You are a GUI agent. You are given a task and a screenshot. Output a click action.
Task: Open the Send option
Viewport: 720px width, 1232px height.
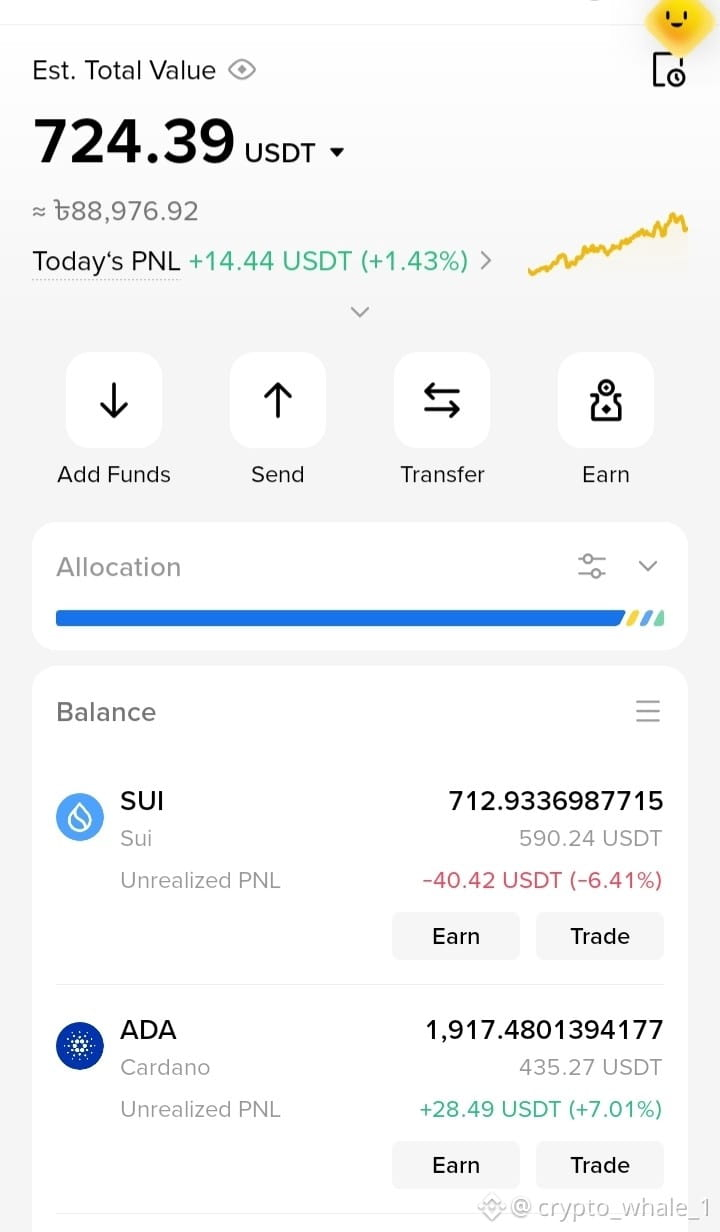[x=278, y=400]
